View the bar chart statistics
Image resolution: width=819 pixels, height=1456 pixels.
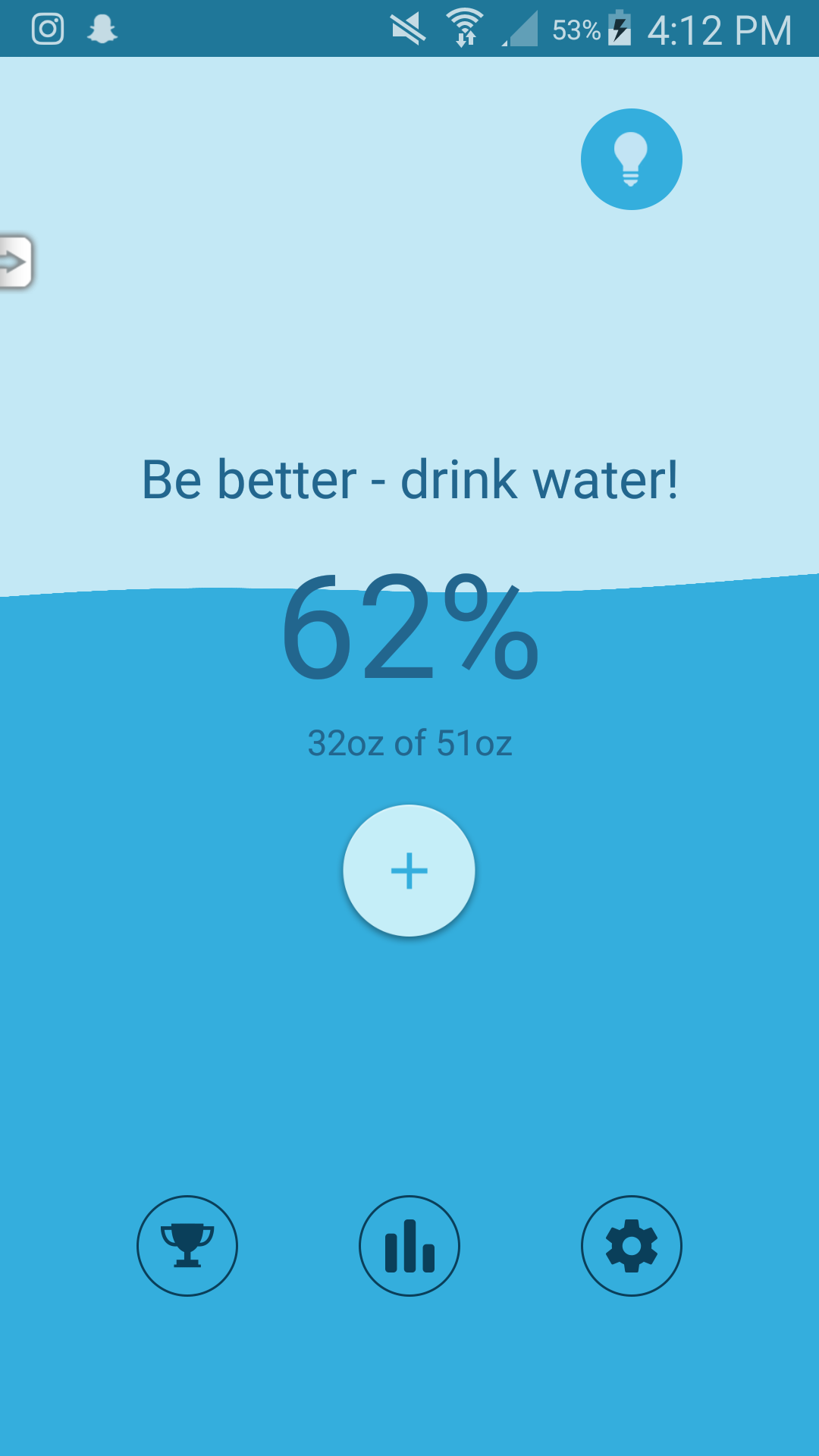pyautogui.click(x=409, y=1246)
